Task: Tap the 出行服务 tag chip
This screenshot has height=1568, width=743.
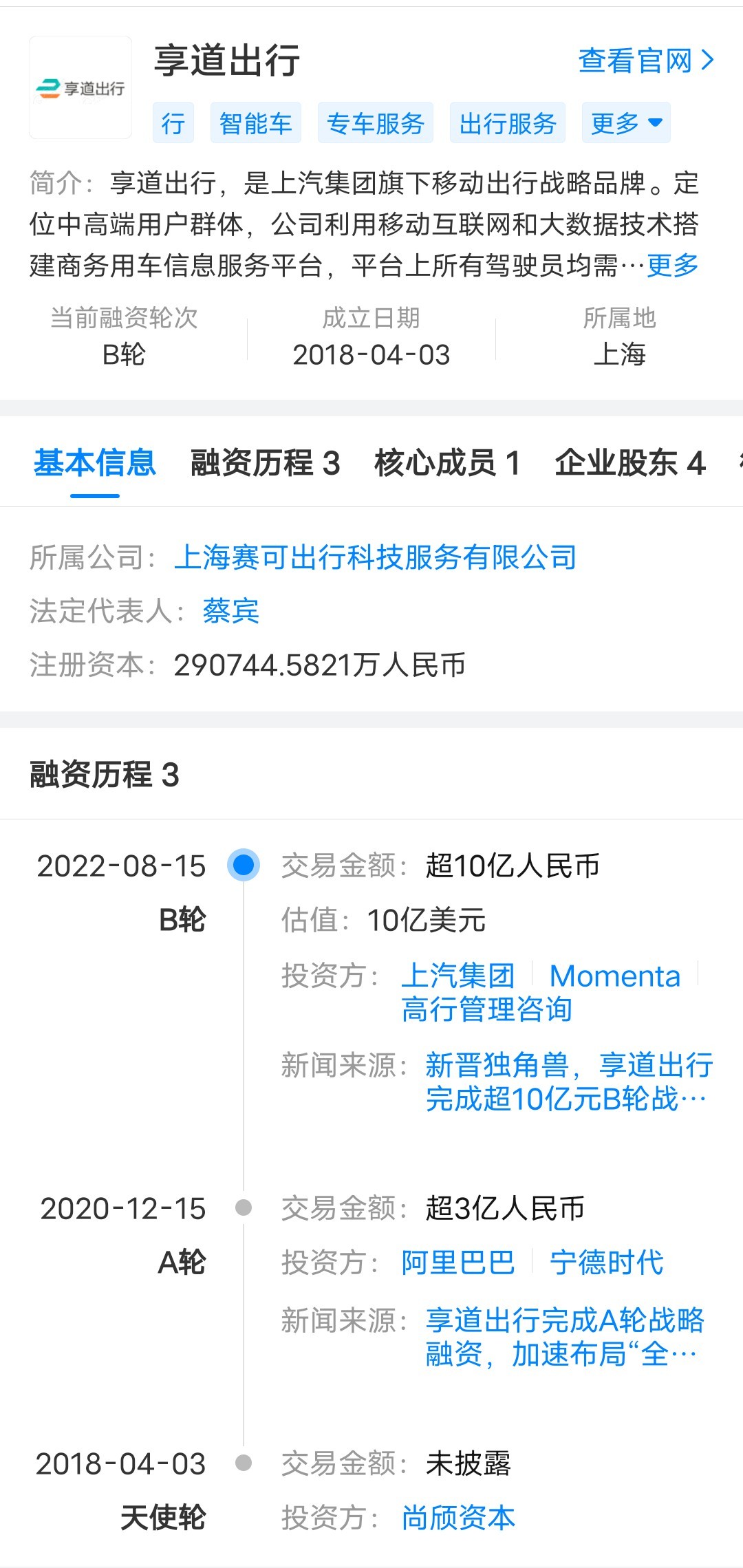Action: (x=508, y=123)
